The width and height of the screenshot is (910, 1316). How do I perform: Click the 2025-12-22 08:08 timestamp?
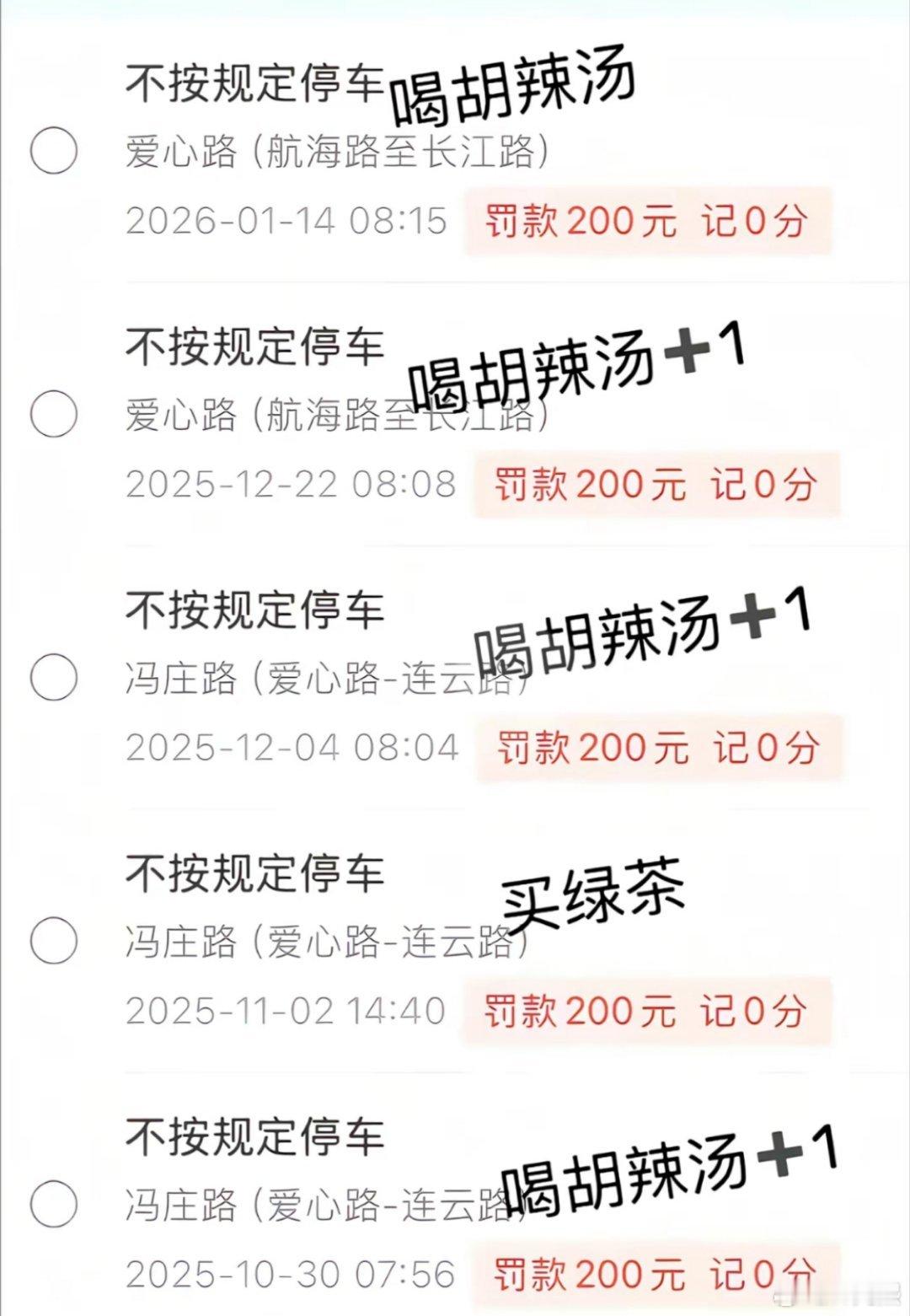(x=286, y=485)
